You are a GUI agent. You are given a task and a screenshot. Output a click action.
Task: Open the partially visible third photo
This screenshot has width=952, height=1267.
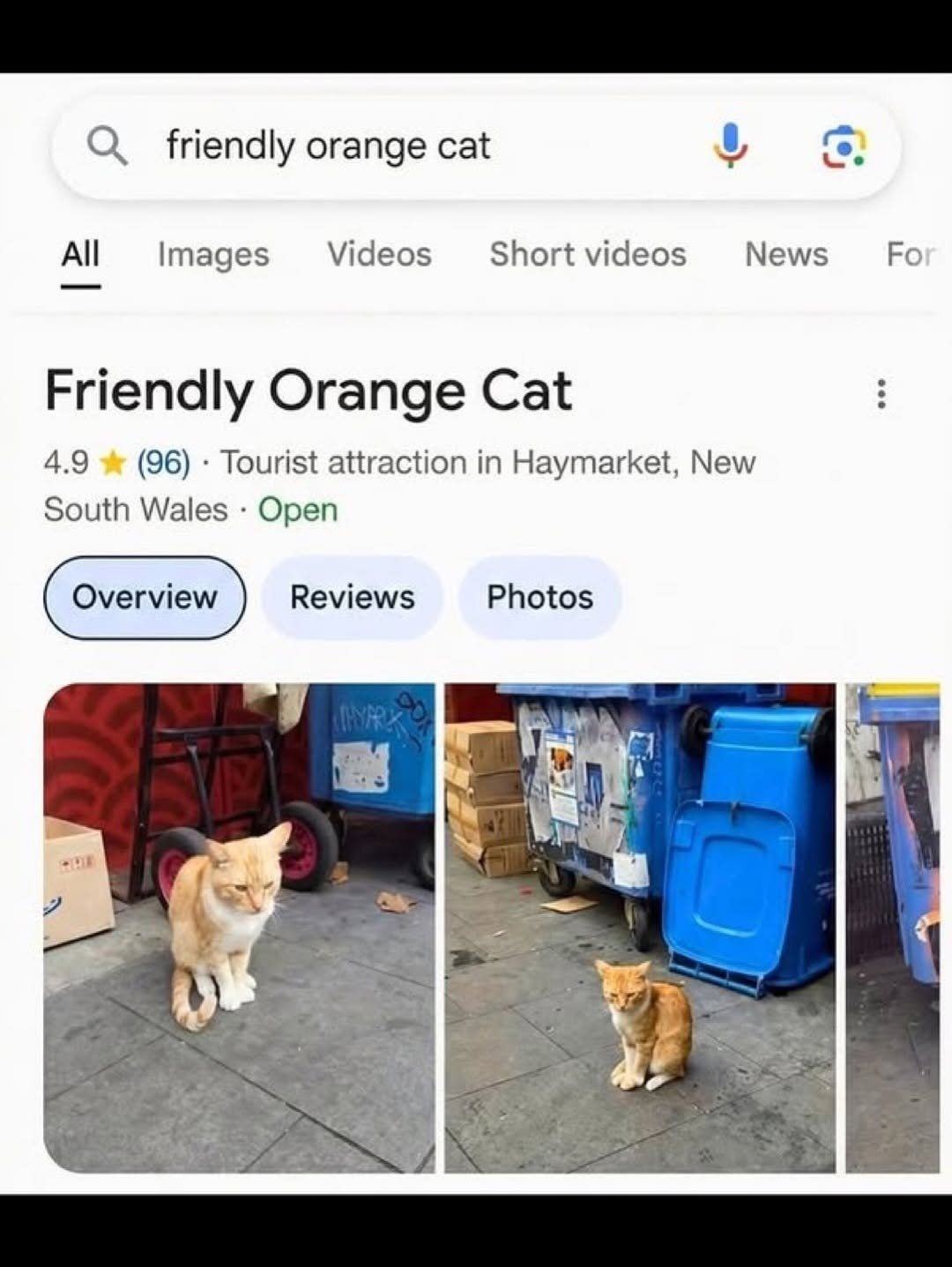point(892,928)
